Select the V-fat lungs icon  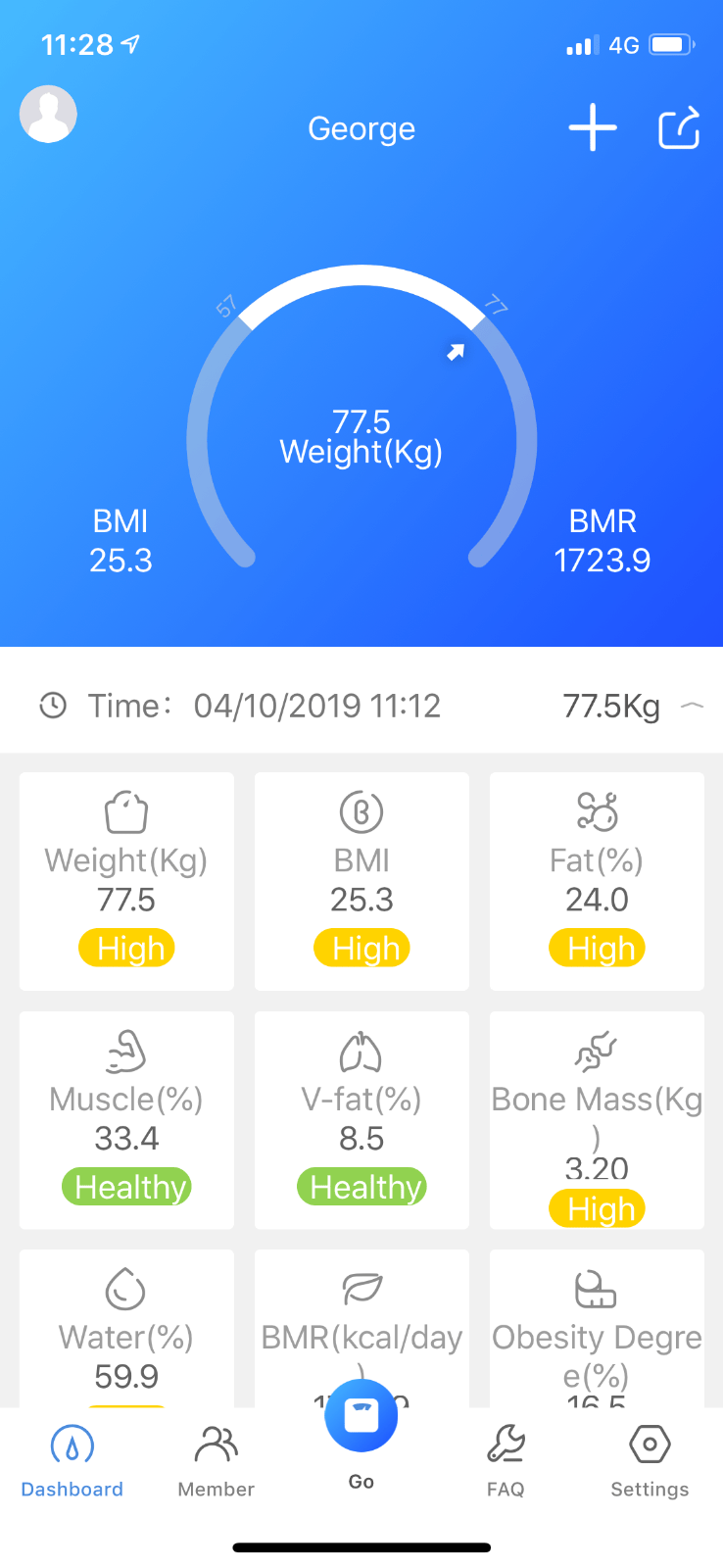(361, 1051)
